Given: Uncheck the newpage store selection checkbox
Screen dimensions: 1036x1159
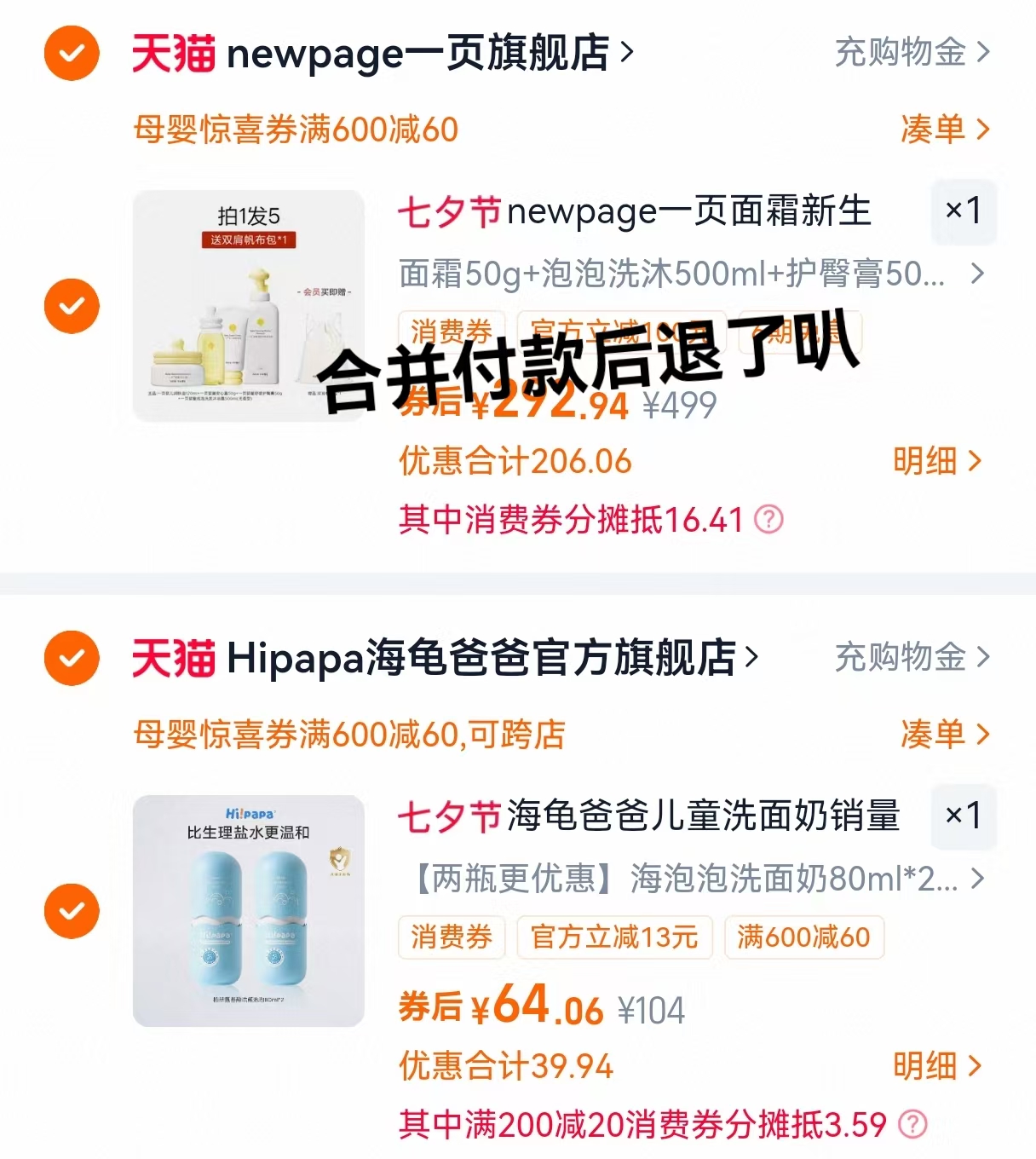Looking at the screenshot, I should coord(71,54).
